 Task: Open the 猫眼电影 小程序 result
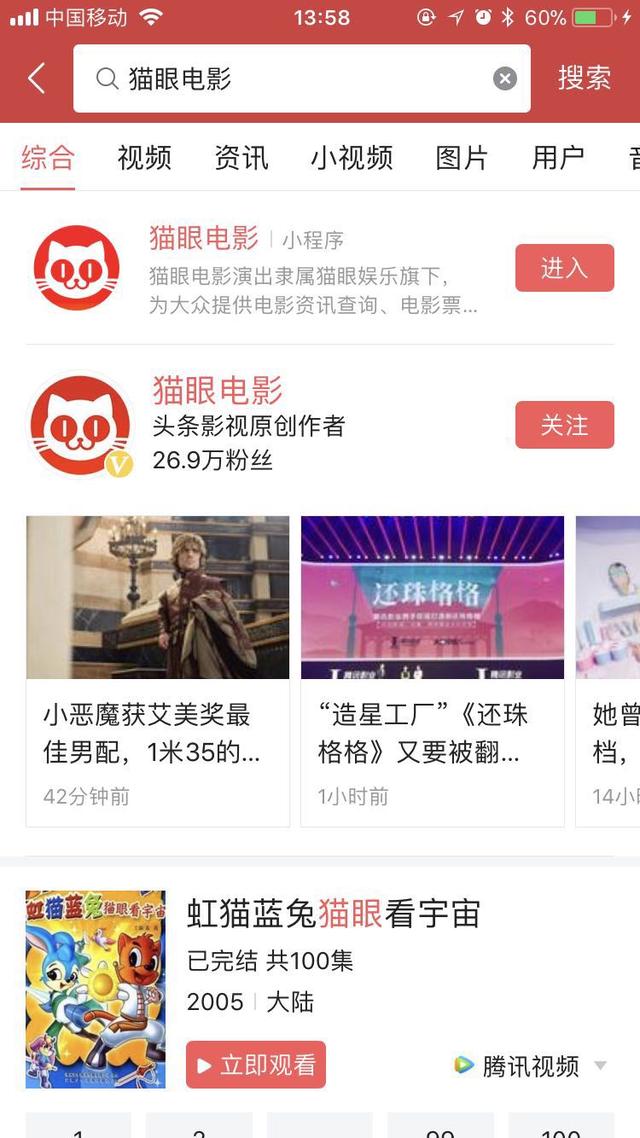click(204, 239)
